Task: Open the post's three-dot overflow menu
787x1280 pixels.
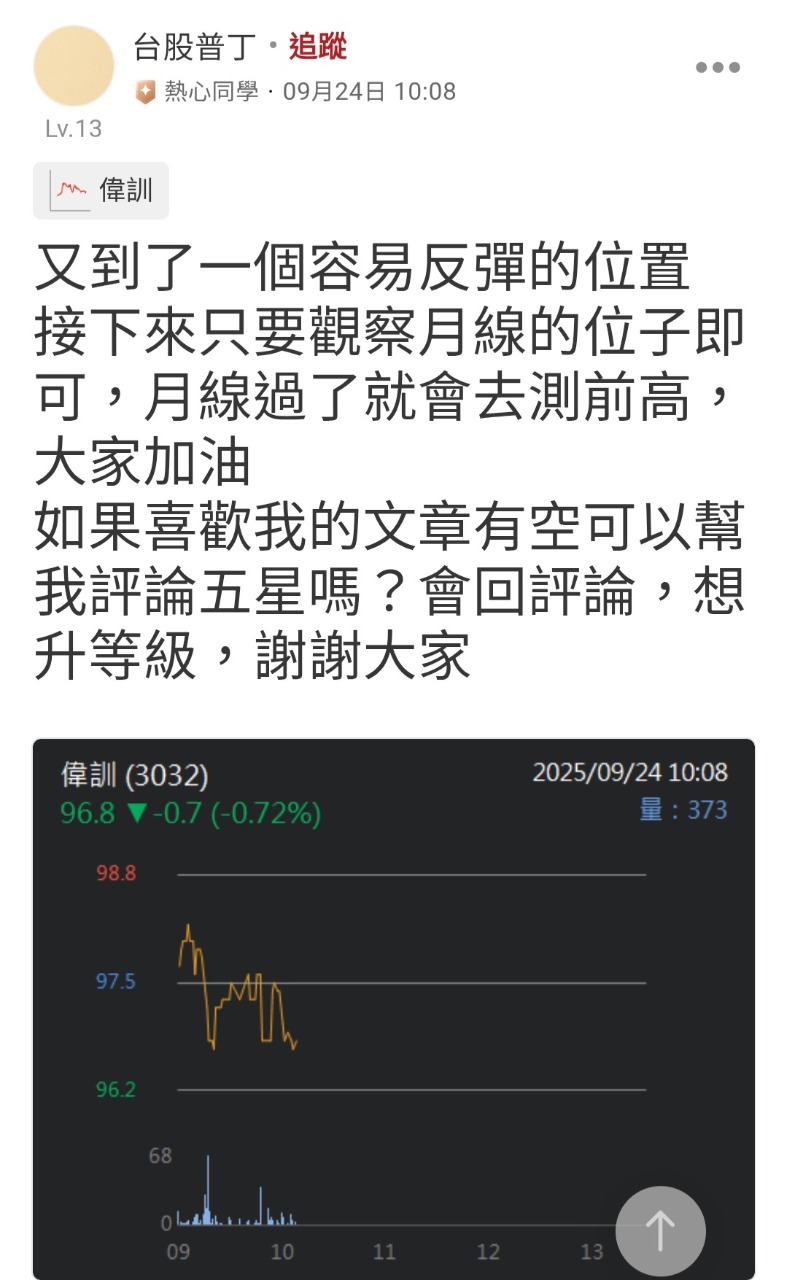Action: pyautogui.click(x=717, y=68)
